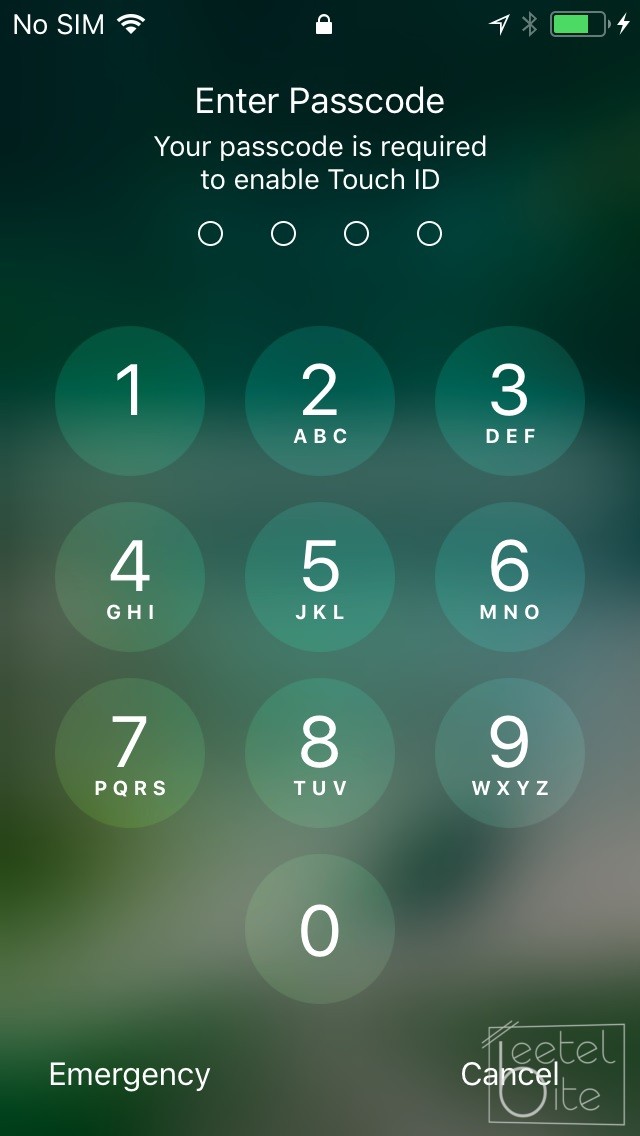Enter digit 7 (PQRS)

(x=130, y=753)
